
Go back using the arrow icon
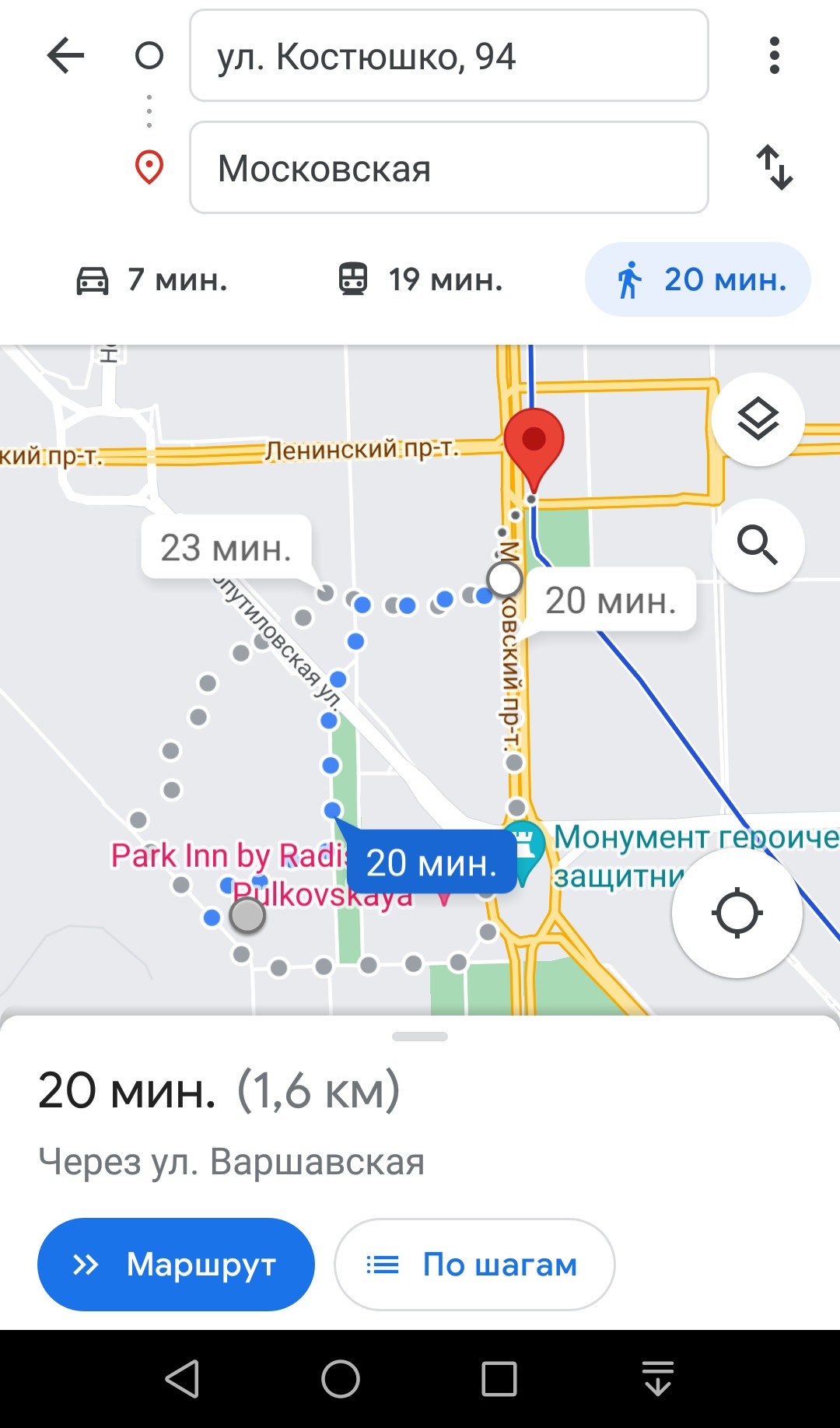(x=66, y=56)
